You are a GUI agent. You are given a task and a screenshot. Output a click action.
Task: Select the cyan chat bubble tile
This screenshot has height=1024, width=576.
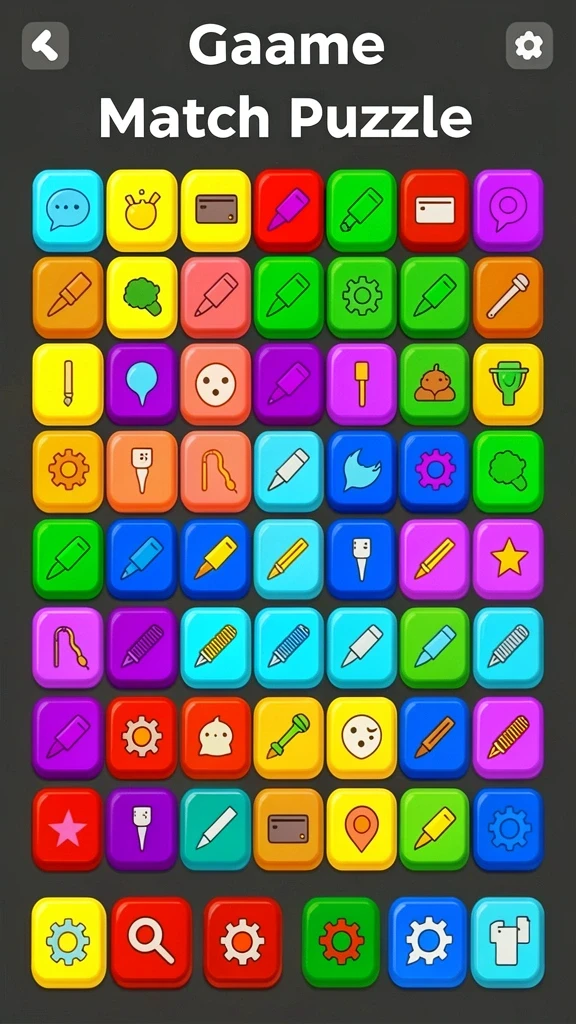[68, 210]
